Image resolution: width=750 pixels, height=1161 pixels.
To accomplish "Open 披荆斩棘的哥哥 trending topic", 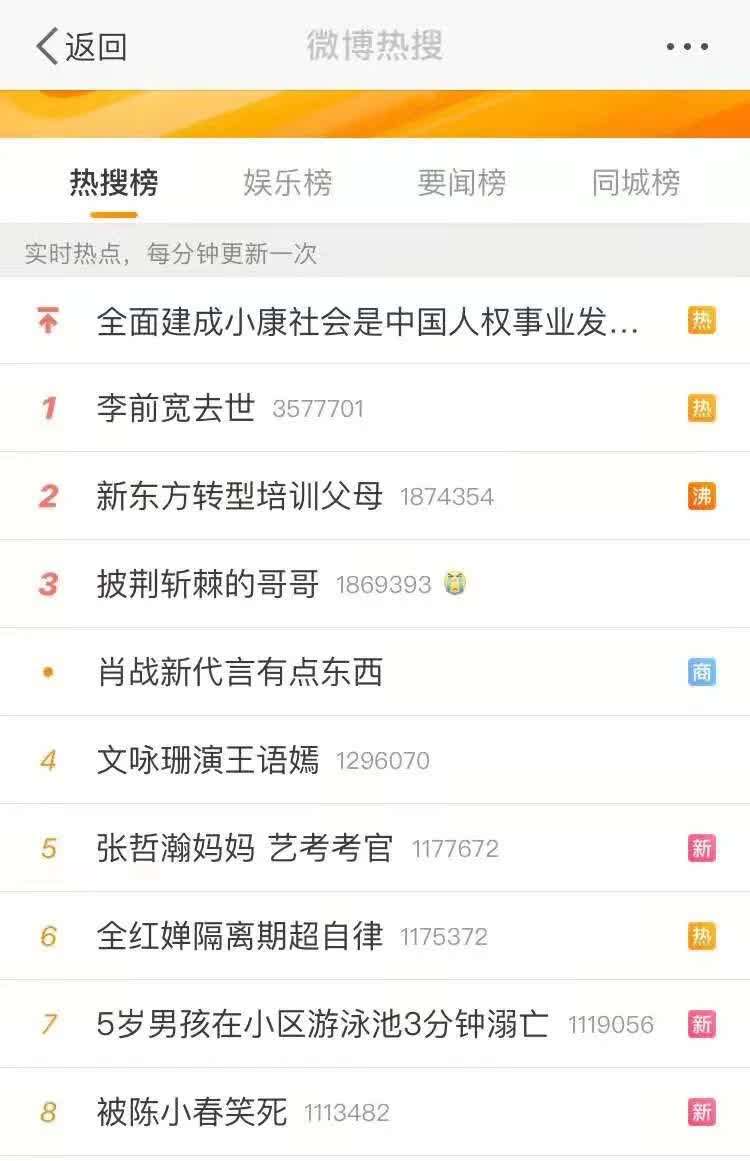I will [x=208, y=584].
